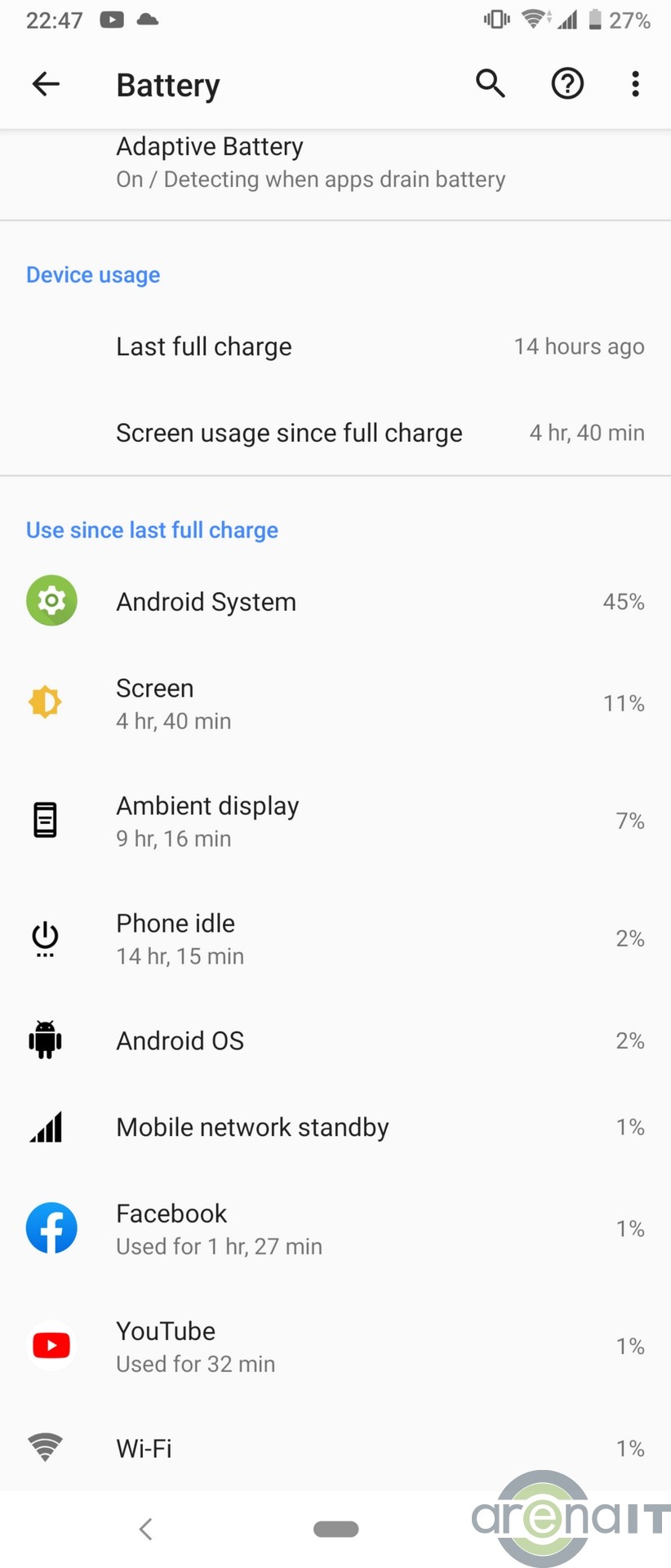Viewport: 671px width, 1568px height.
Task: Open Facebook battery usage details
Action: (x=335, y=1229)
